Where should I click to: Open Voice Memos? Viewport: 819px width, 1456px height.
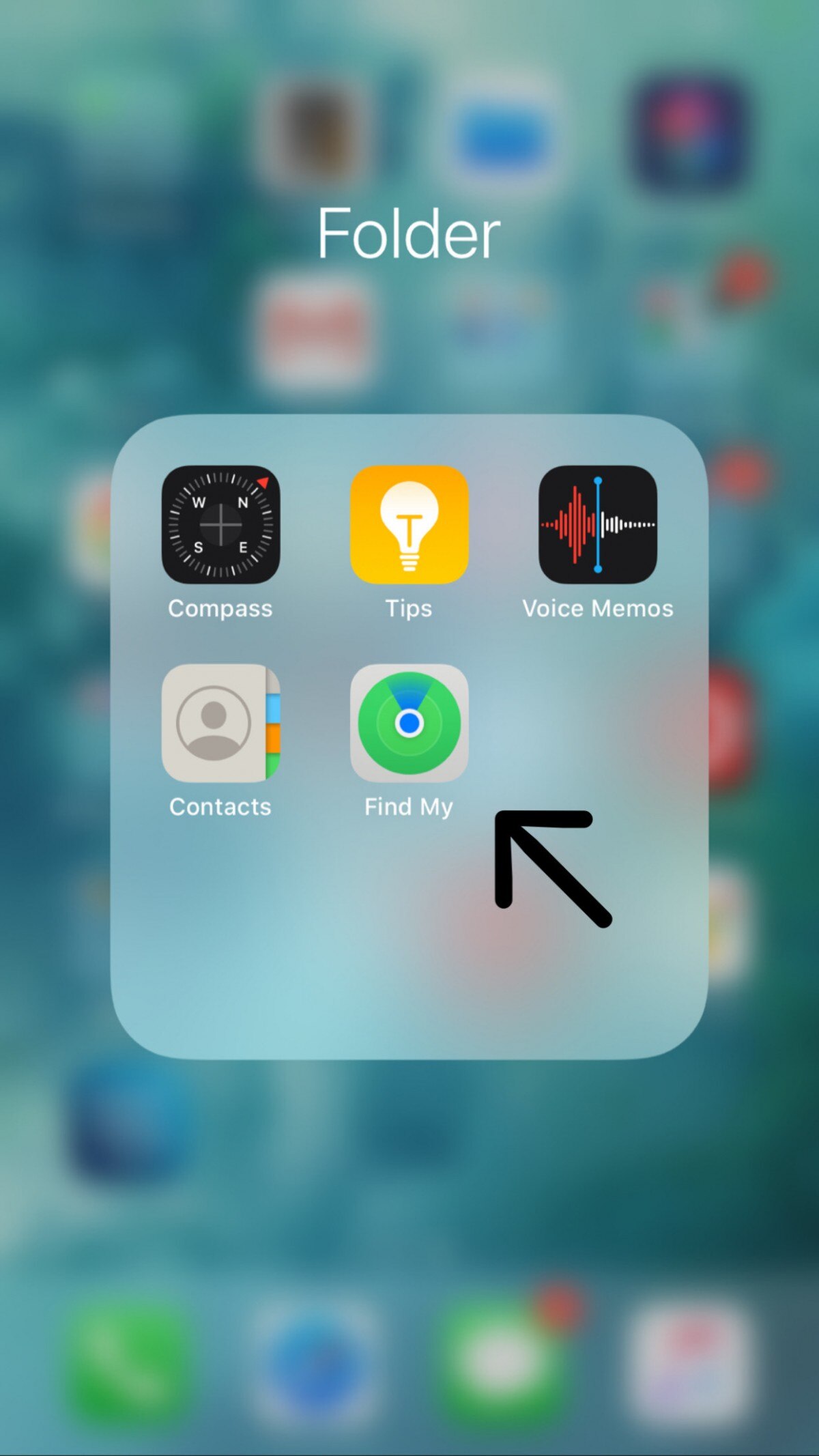597,524
